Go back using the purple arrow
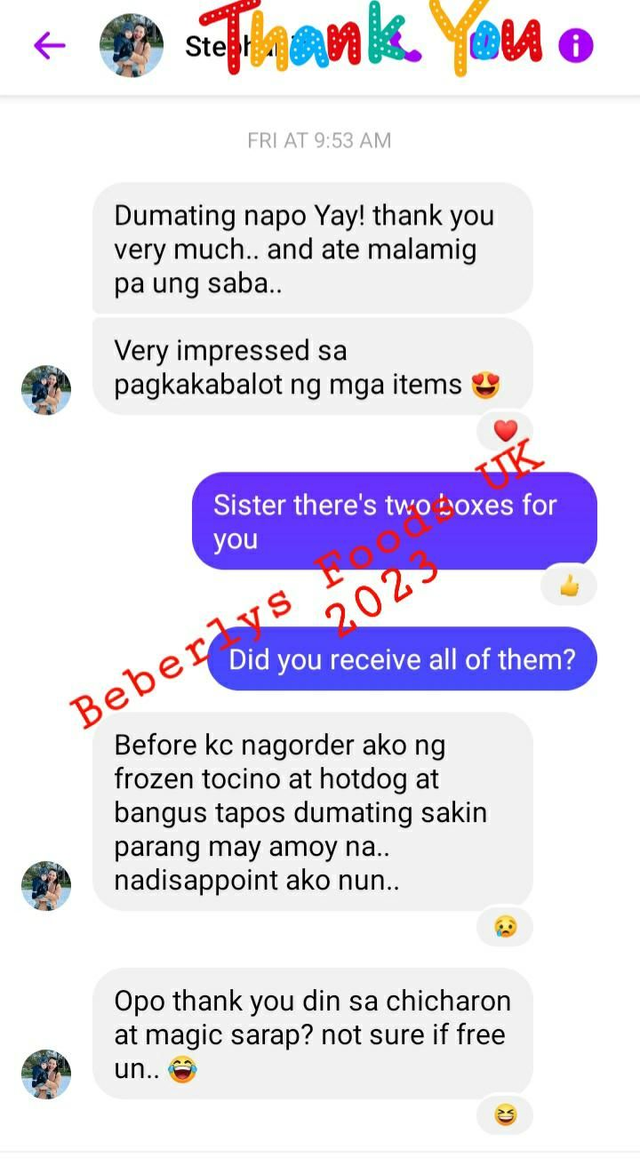The width and height of the screenshot is (640, 1164). coord(49,45)
